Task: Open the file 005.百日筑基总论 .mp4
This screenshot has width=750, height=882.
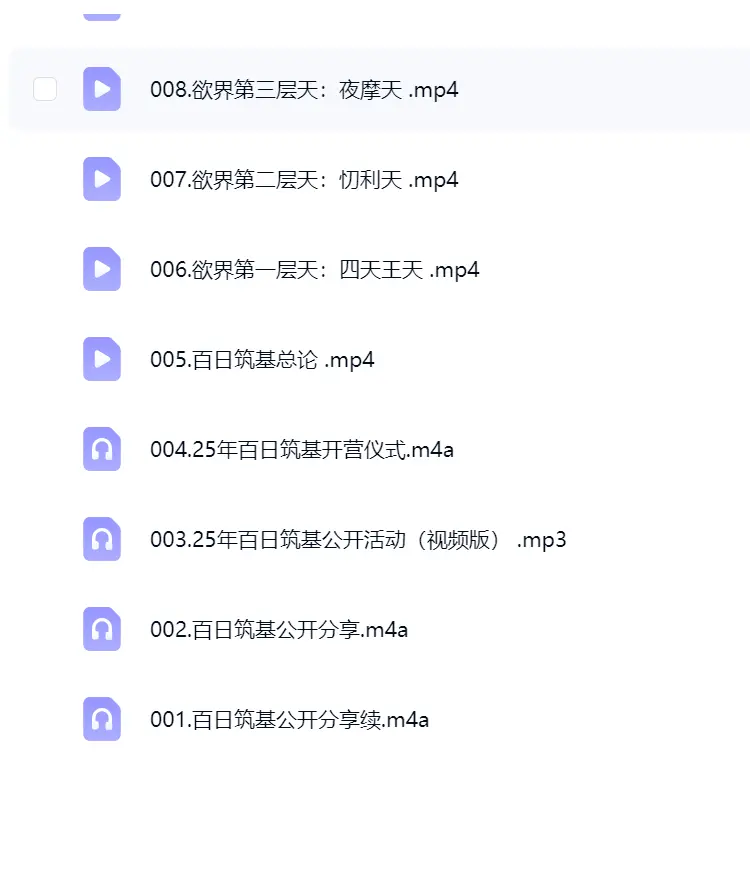Action: 262,360
